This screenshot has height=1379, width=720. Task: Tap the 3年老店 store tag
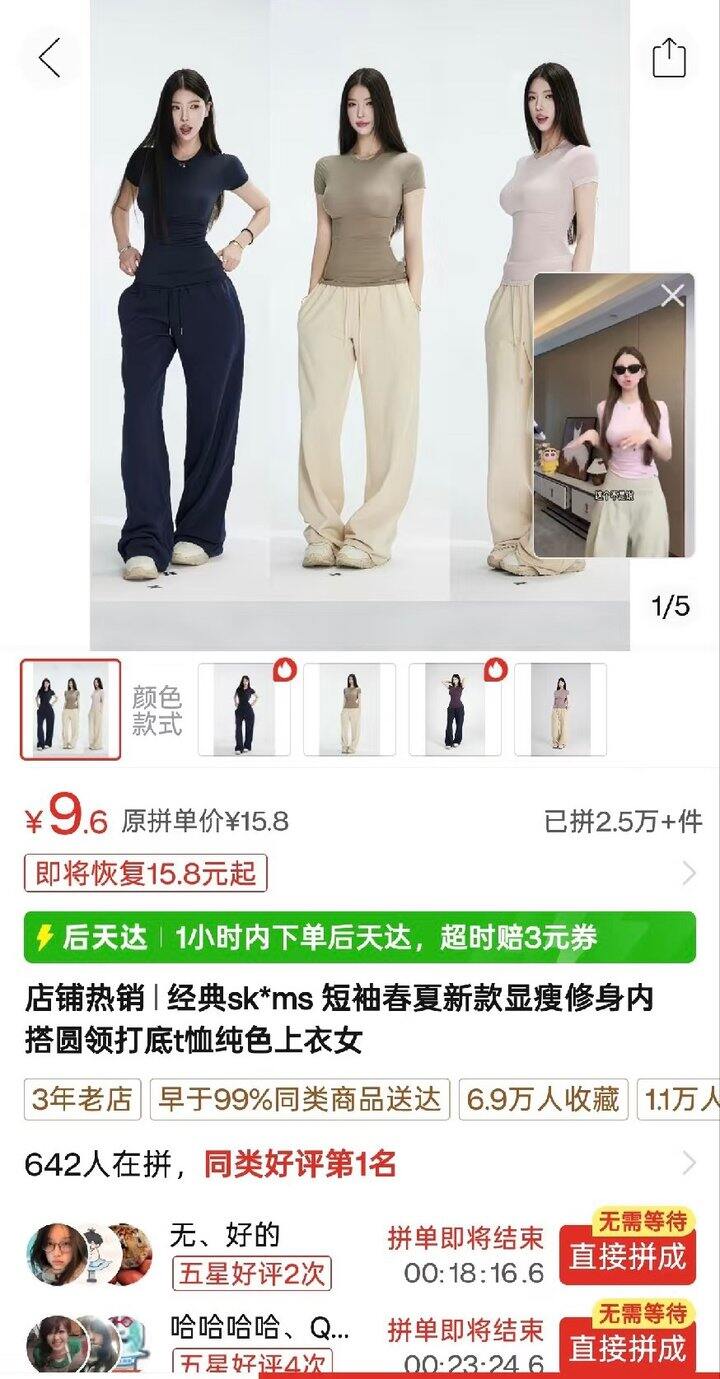83,1100
